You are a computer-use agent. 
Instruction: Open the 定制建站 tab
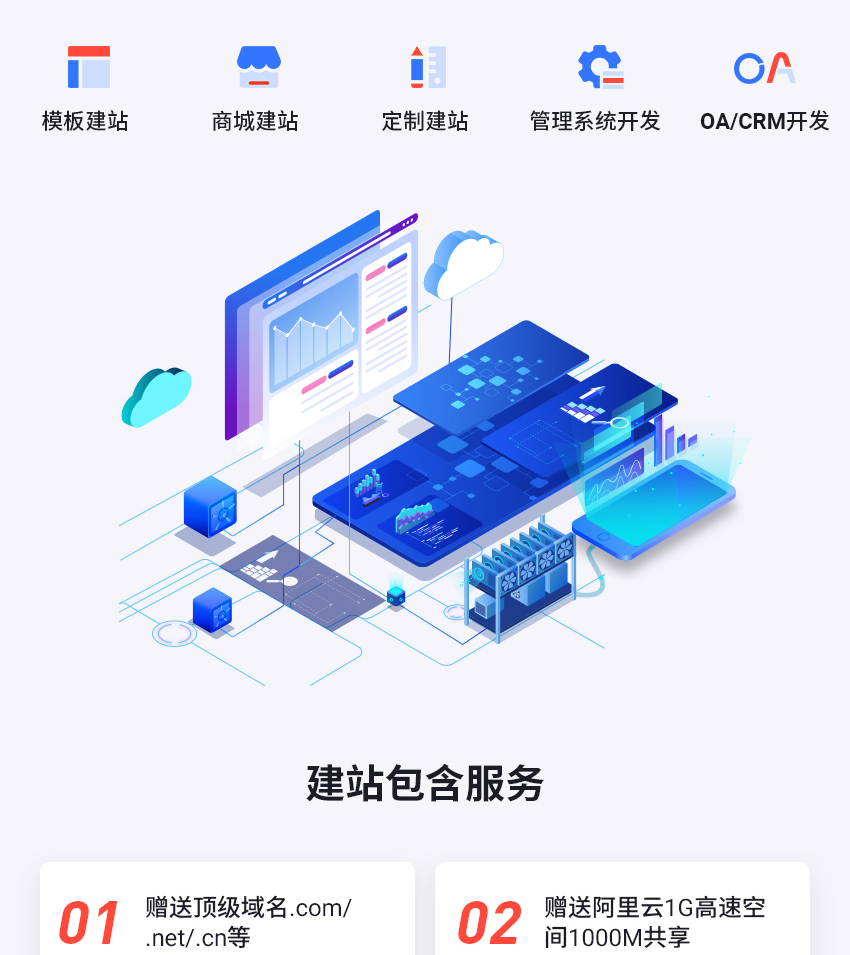pyautogui.click(x=425, y=89)
